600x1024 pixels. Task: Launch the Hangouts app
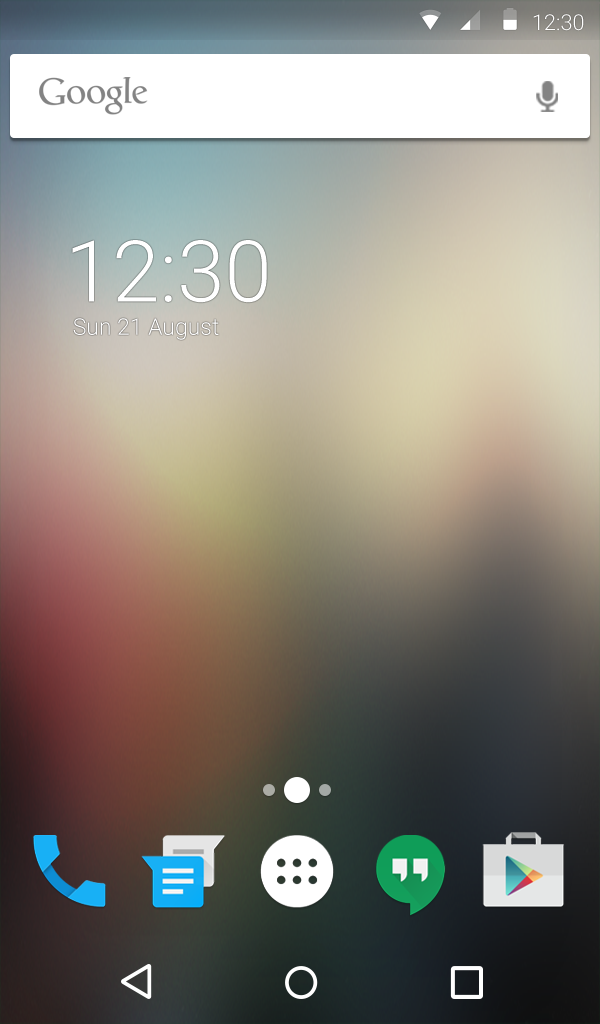(410, 872)
